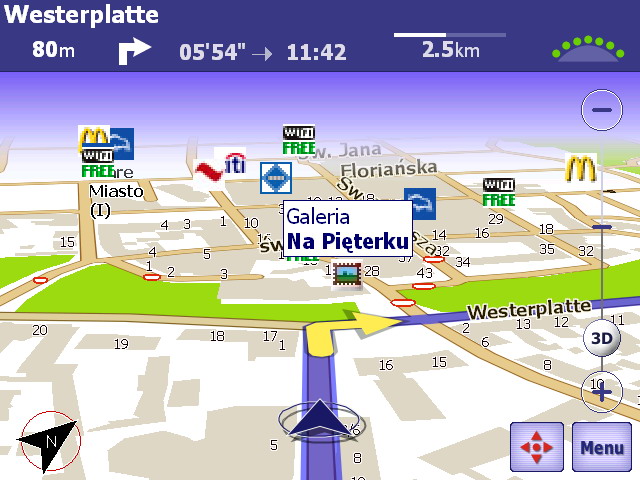Open the Galeria Na Piętrku label
This screenshot has width=640, height=480.
(347, 228)
